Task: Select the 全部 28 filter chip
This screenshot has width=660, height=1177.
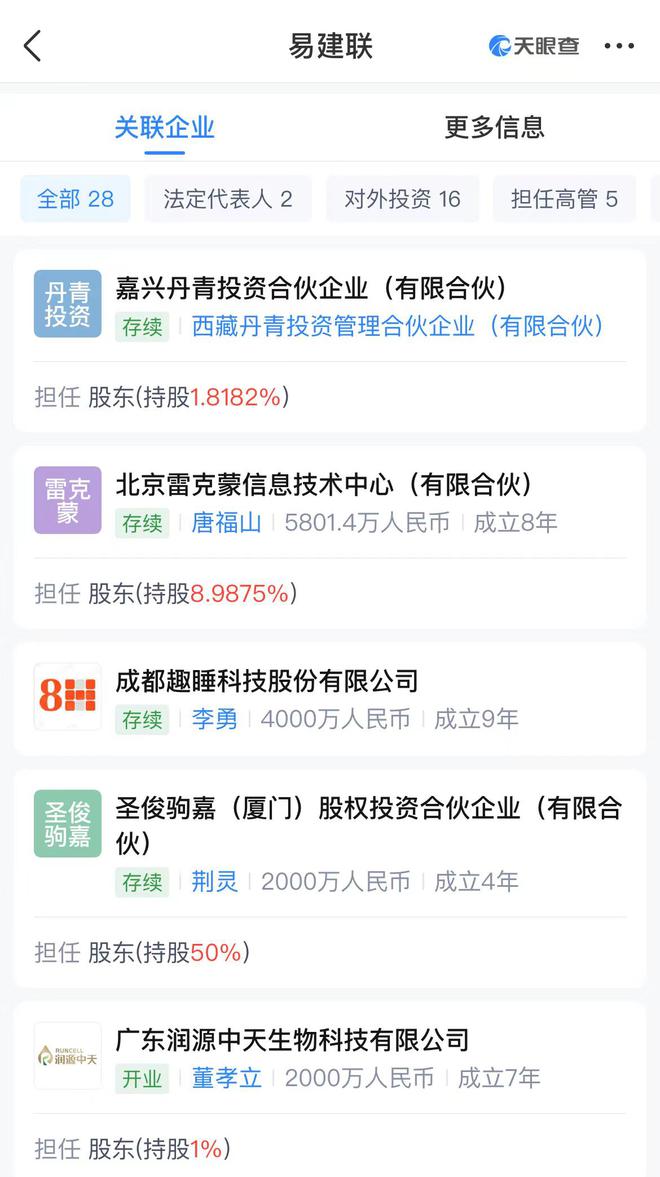Action: [76, 199]
